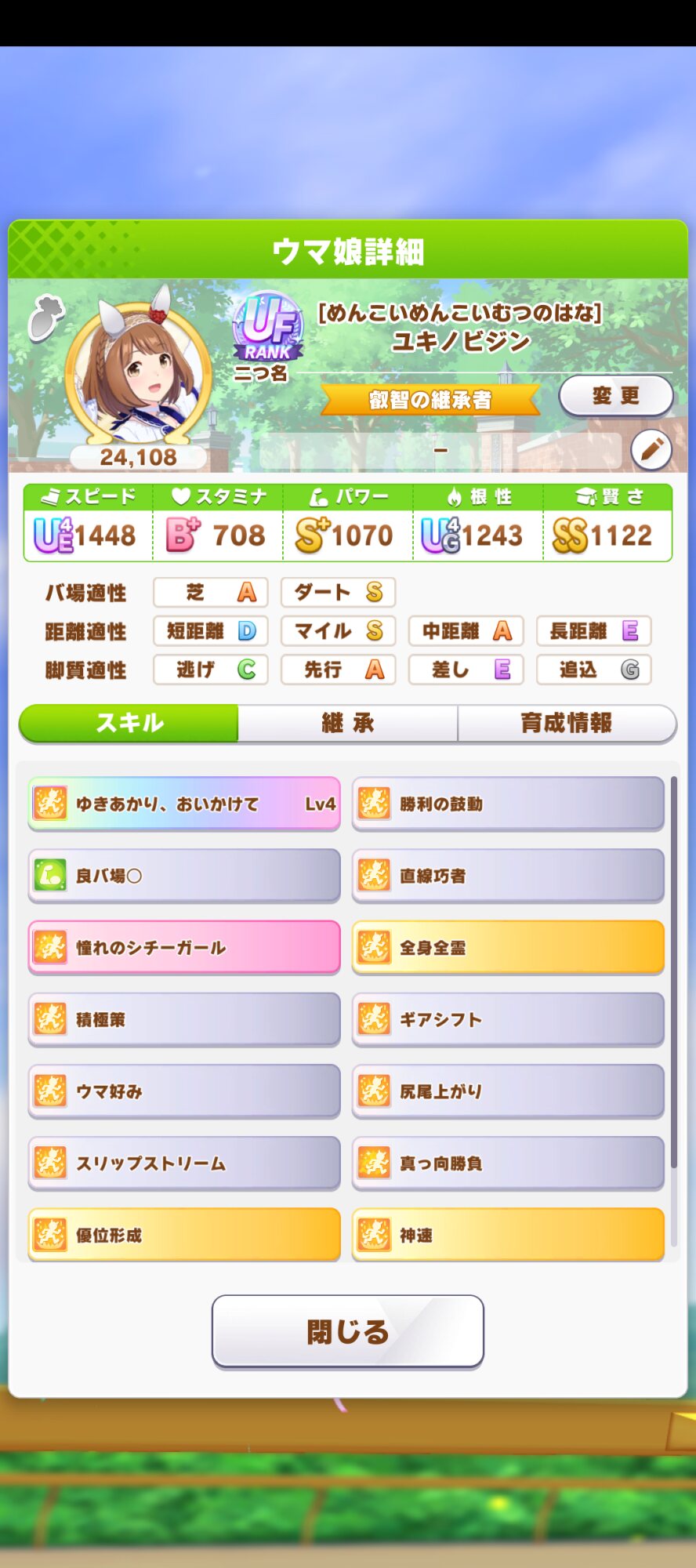Show the 積極策 skill info
696x1568 pixels.
coord(184,1019)
